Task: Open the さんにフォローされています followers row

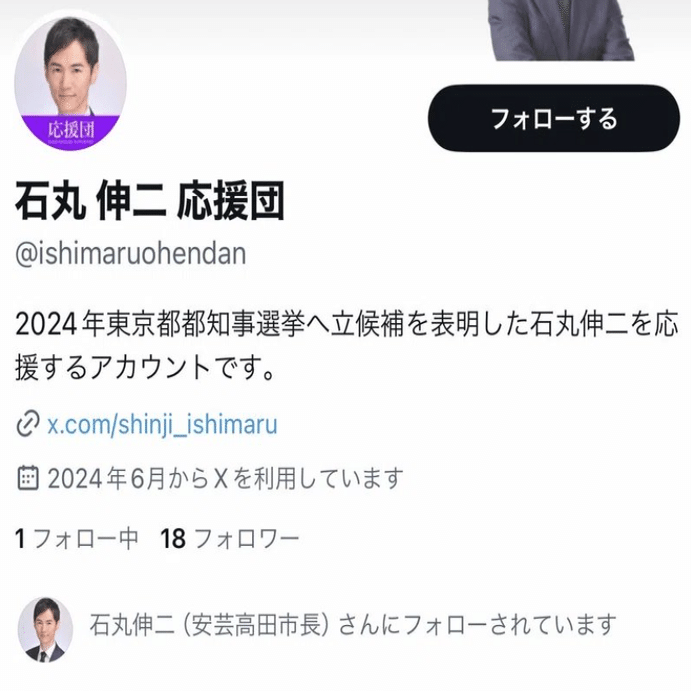Action: point(352,626)
